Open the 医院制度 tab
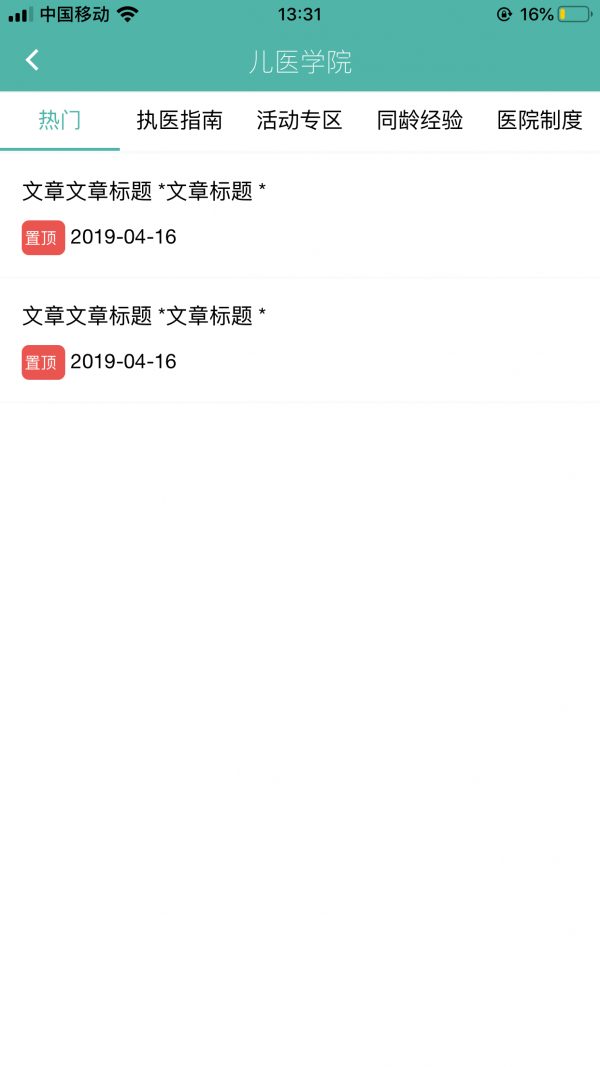 tap(540, 121)
